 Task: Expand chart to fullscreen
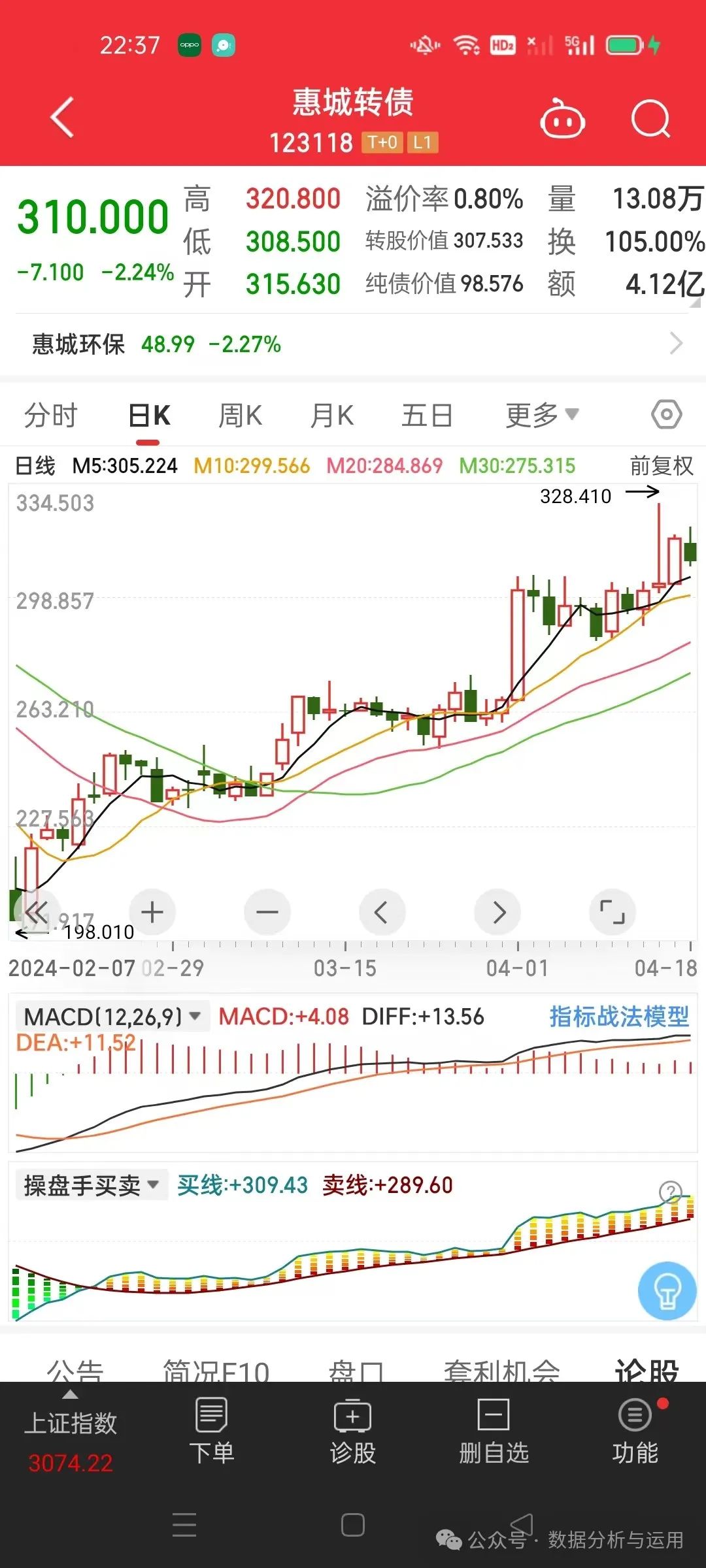click(x=612, y=912)
